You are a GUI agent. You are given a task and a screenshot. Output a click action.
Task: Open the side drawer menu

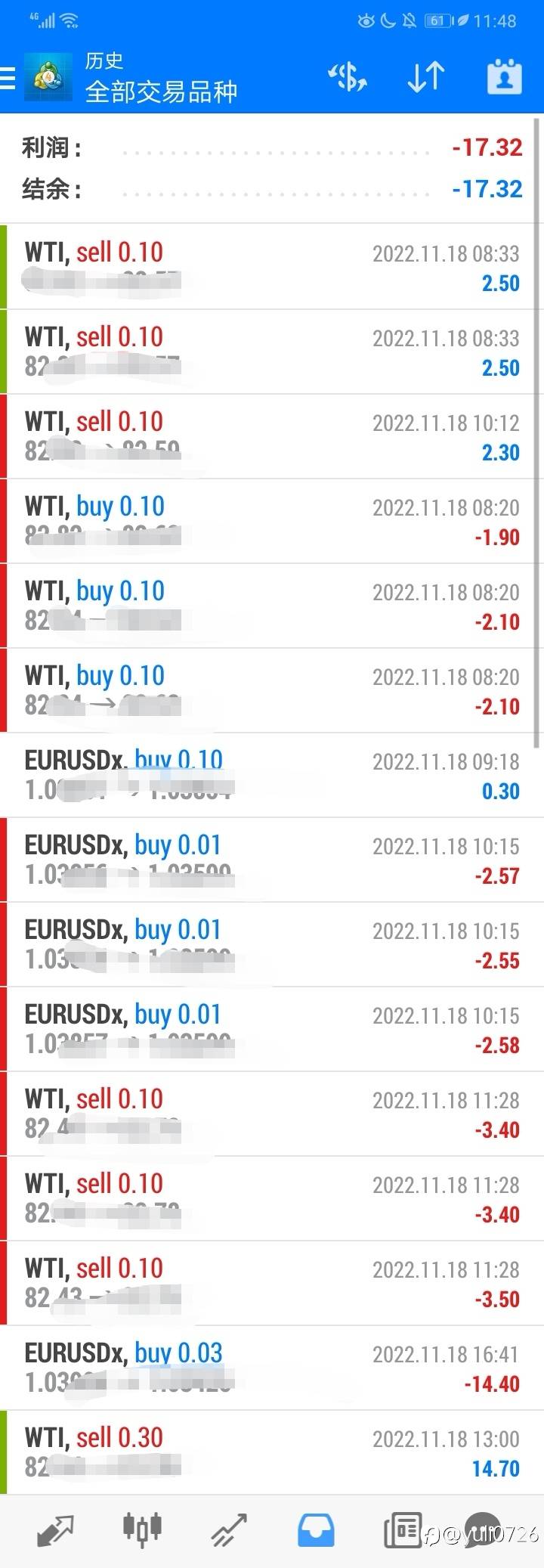coord(9,77)
